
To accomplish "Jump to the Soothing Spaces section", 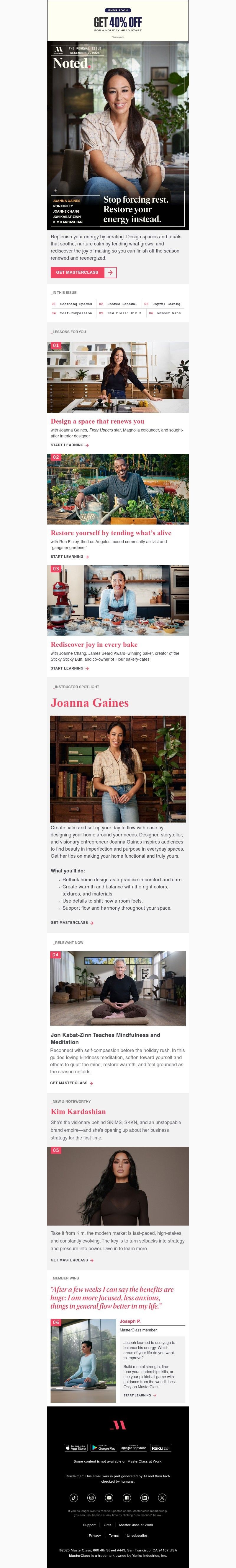I will coord(76,304).
